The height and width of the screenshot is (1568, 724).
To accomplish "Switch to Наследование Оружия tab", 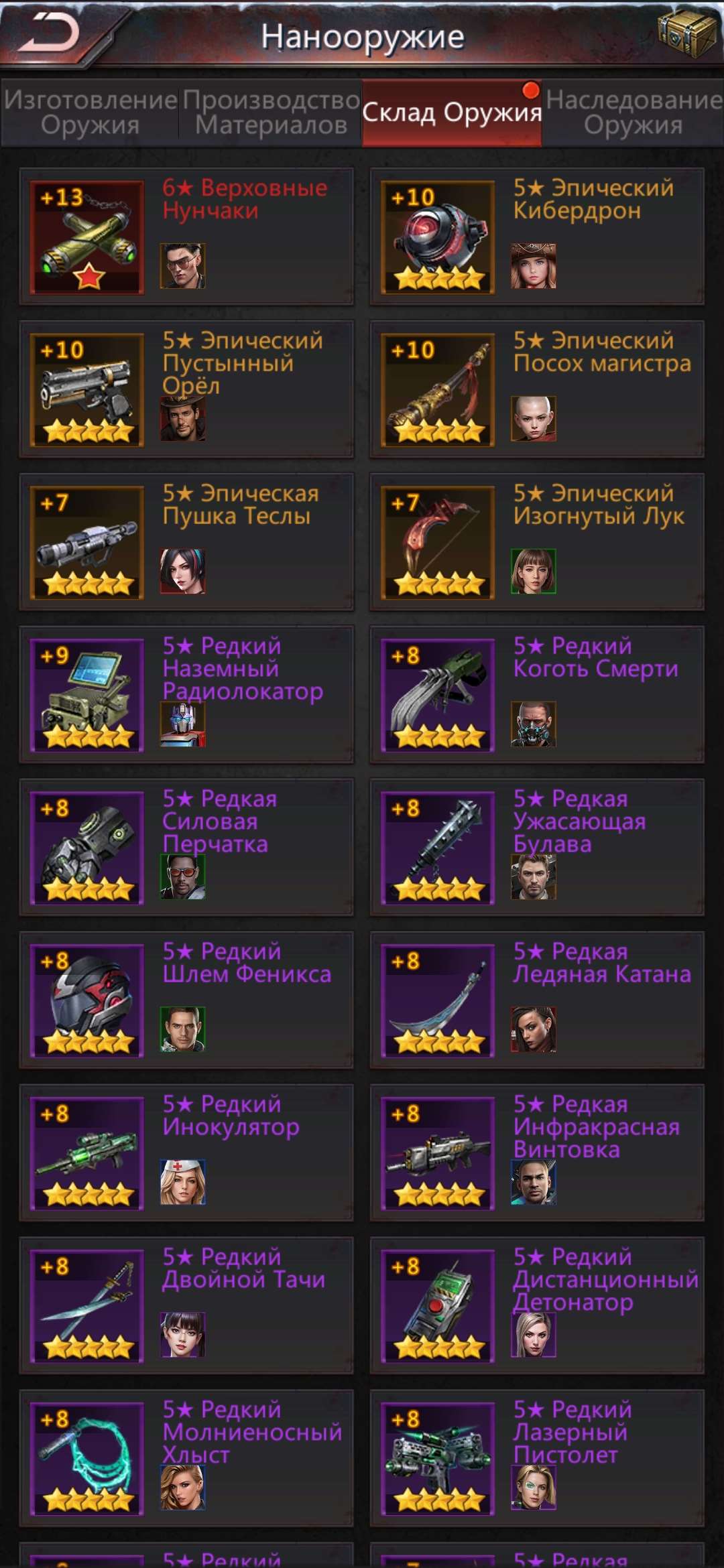I will click(x=633, y=113).
